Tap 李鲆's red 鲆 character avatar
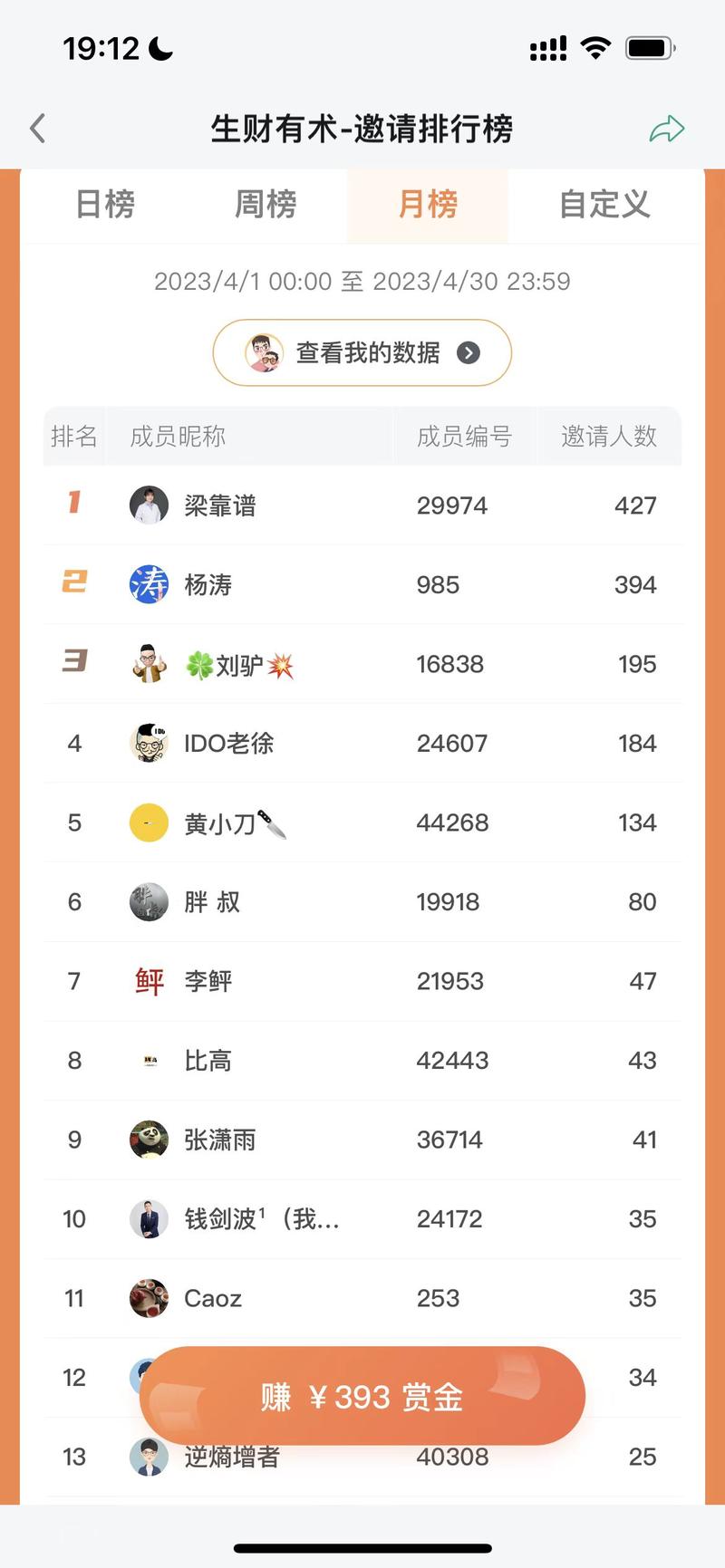This screenshot has height=1568, width=725. coord(149,981)
